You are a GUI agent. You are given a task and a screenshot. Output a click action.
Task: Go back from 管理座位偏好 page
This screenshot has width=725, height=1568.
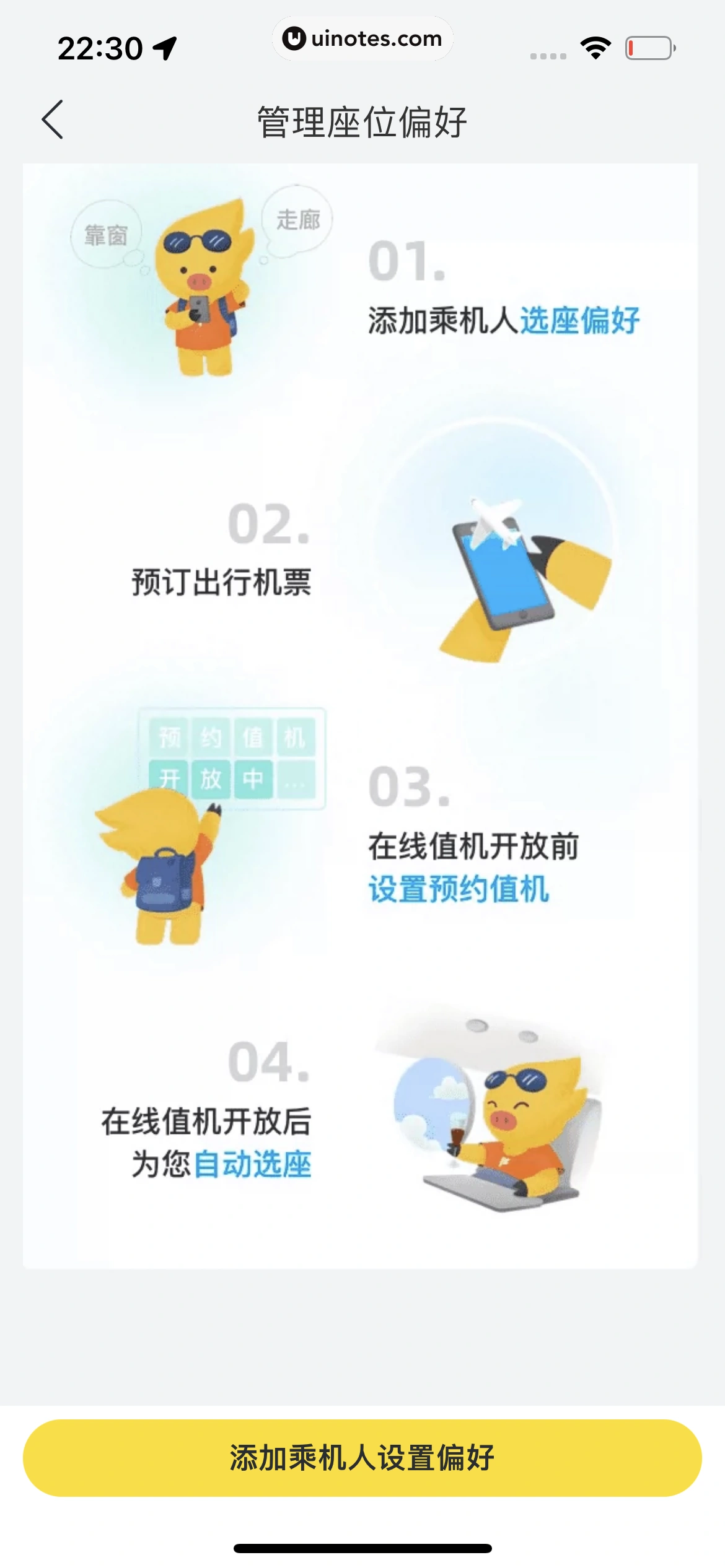pos(53,120)
